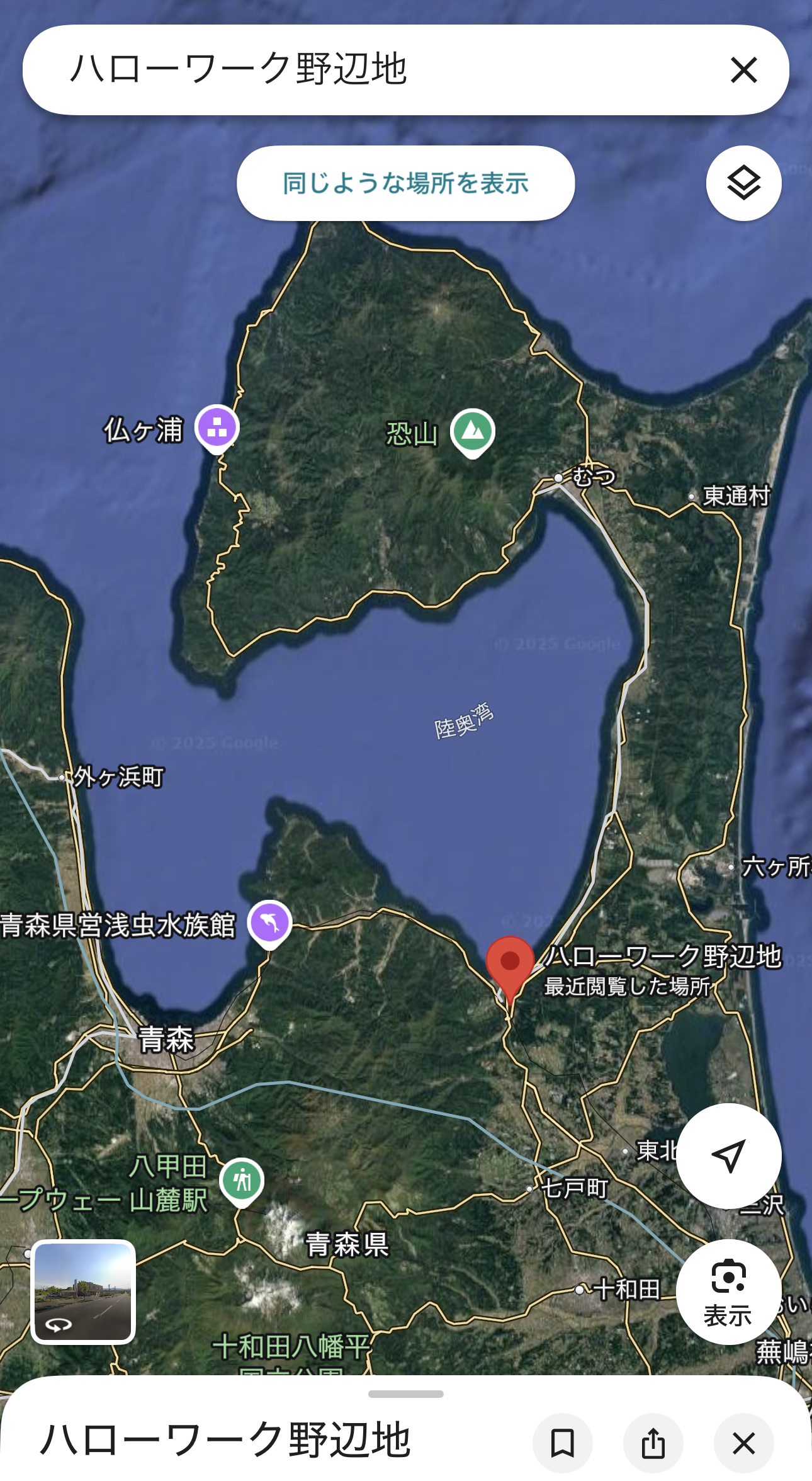Tap 同じような場所を表示 chip
The width and height of the screenshot is (812, 1481).
405,183
